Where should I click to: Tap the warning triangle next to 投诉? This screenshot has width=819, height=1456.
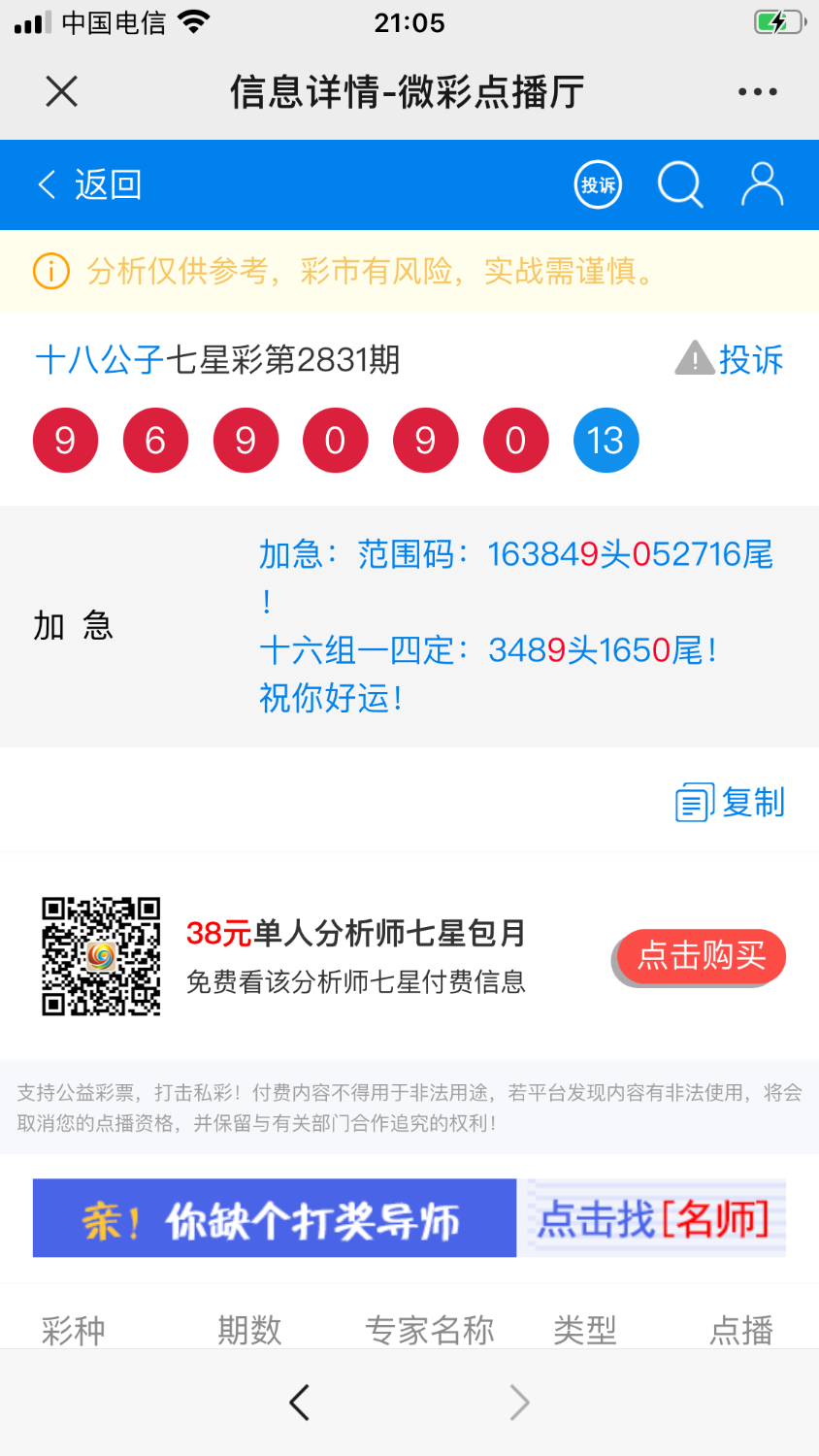[694, 358]
